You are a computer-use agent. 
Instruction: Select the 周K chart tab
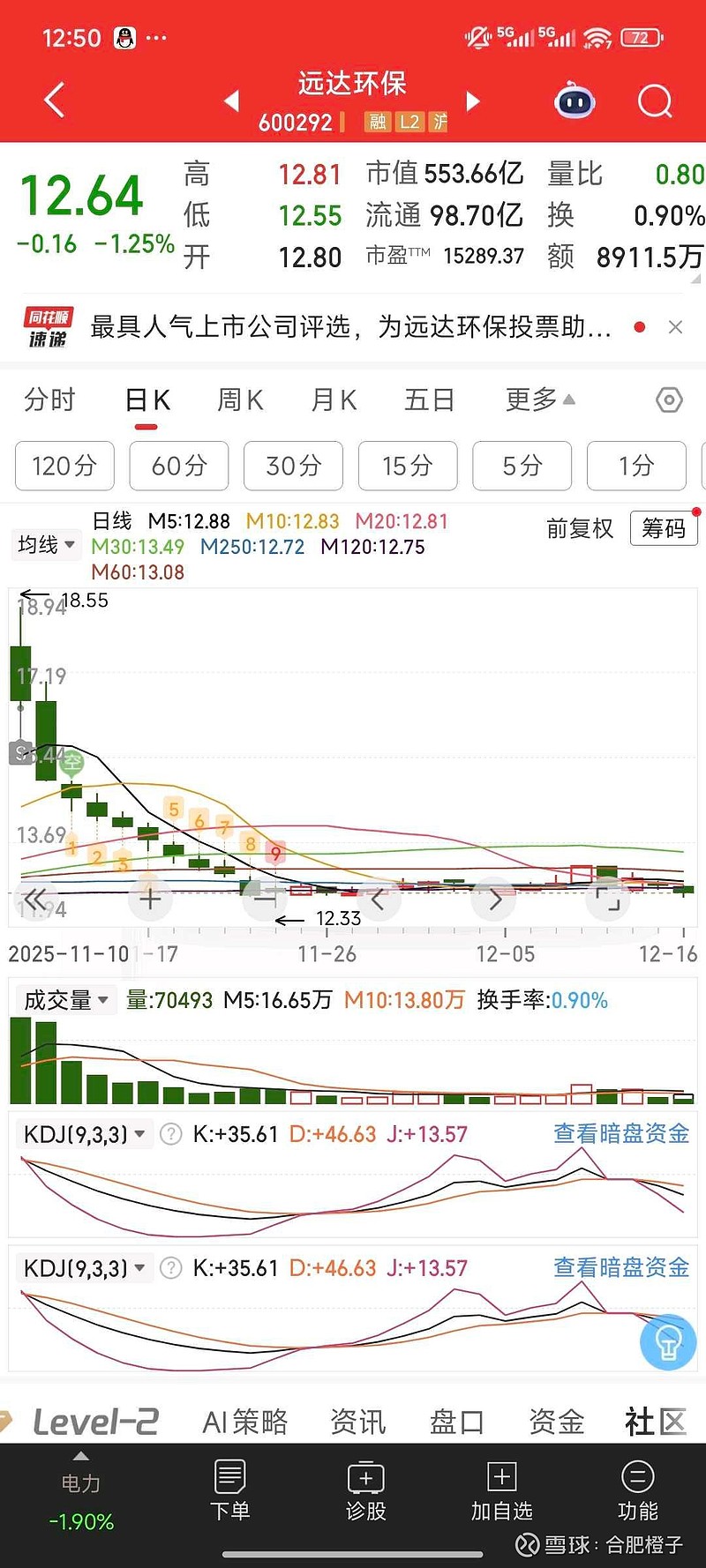[x=240, y=400]
